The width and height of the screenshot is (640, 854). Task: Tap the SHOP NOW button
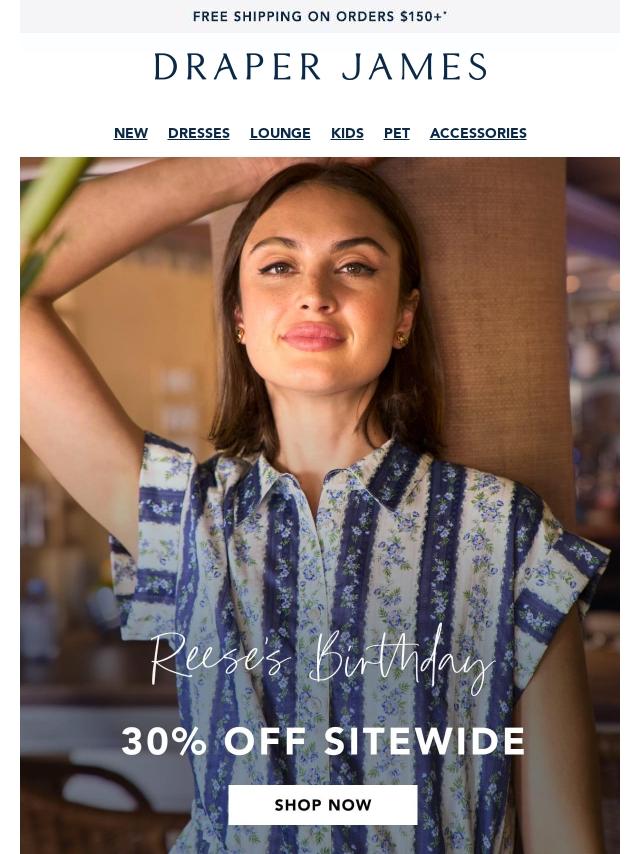point(323,805)
